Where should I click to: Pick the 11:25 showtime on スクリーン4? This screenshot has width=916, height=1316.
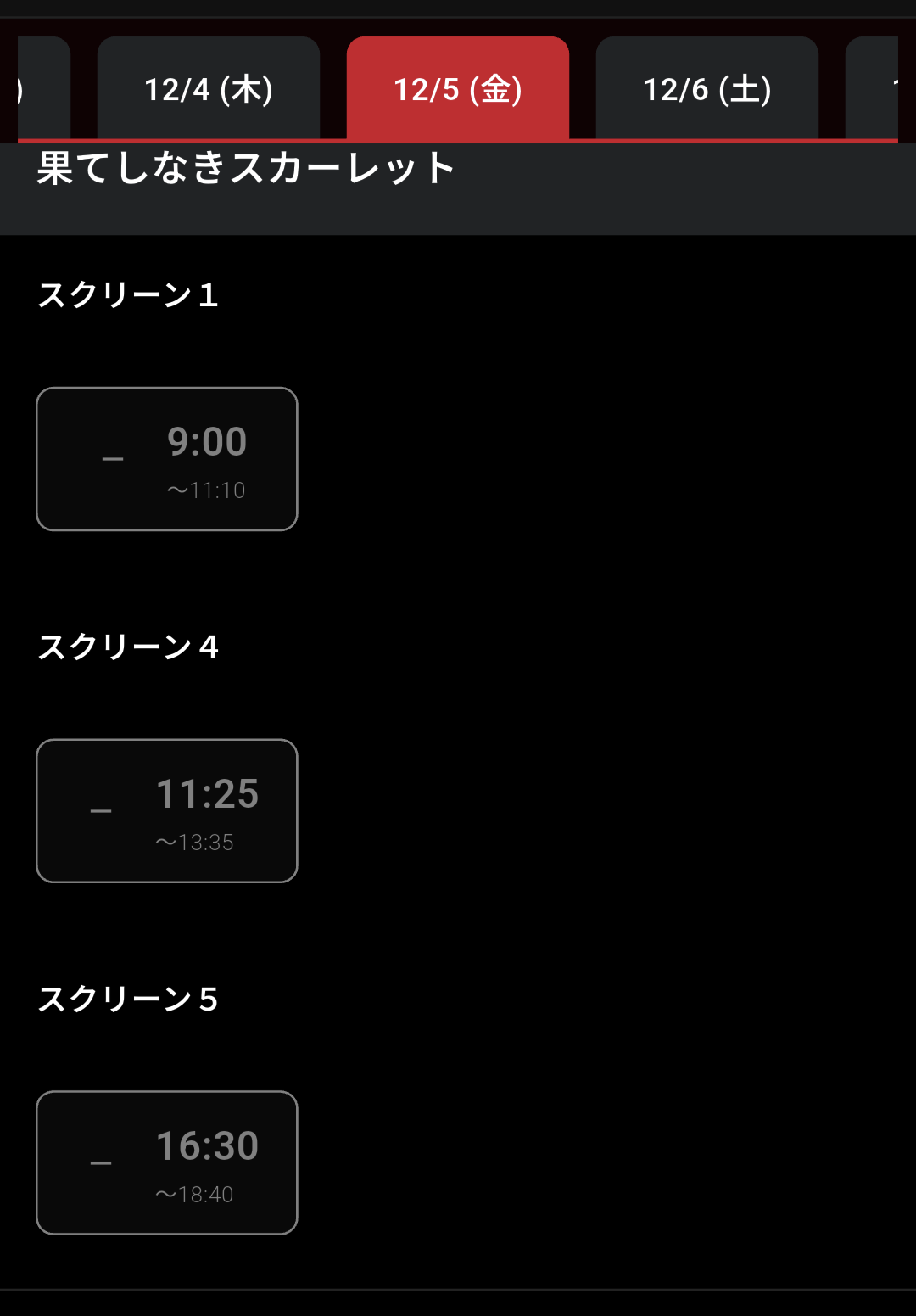coord(167,811)
